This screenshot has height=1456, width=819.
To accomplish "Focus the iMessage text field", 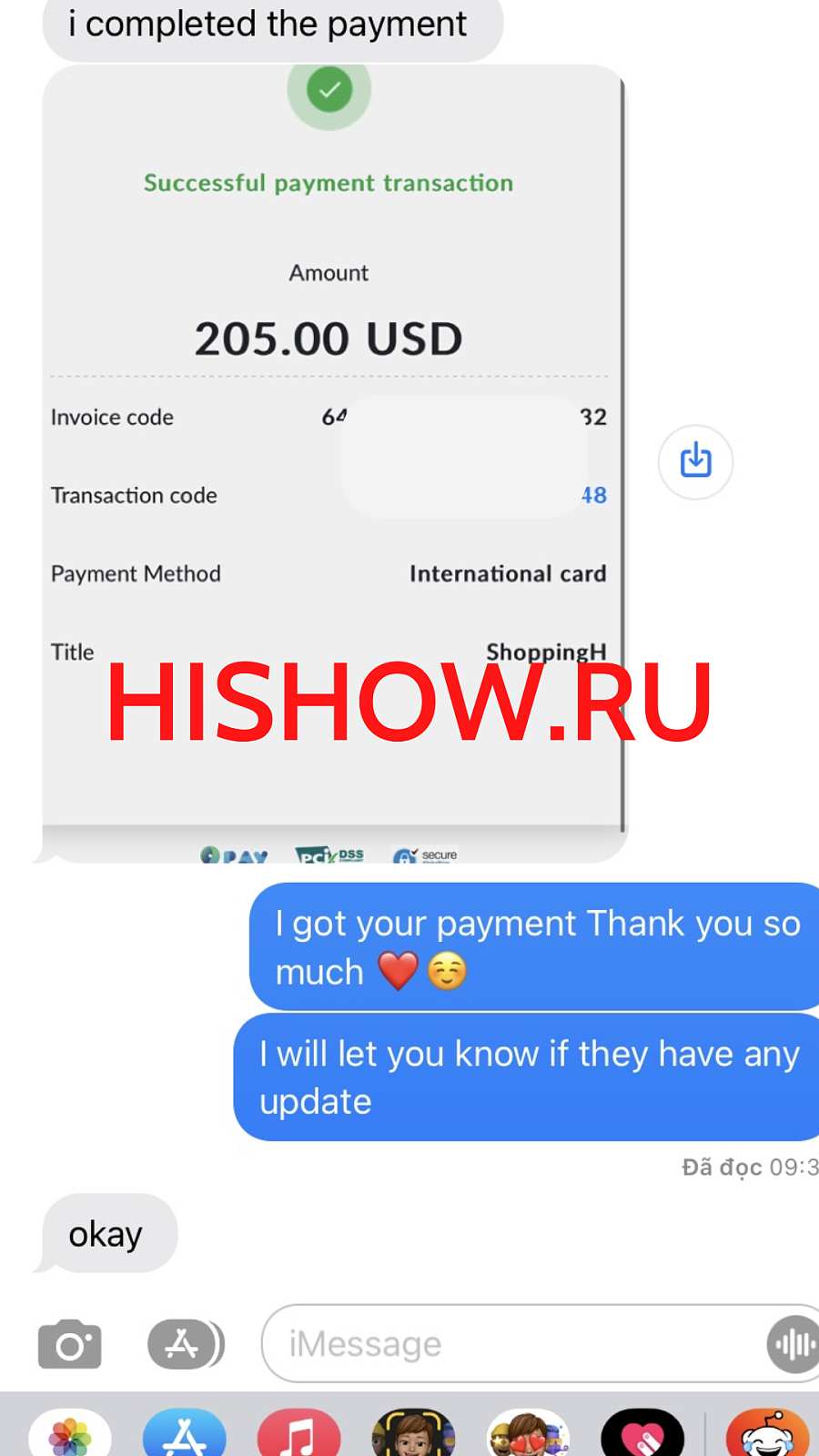I will tap(510, 1344).
